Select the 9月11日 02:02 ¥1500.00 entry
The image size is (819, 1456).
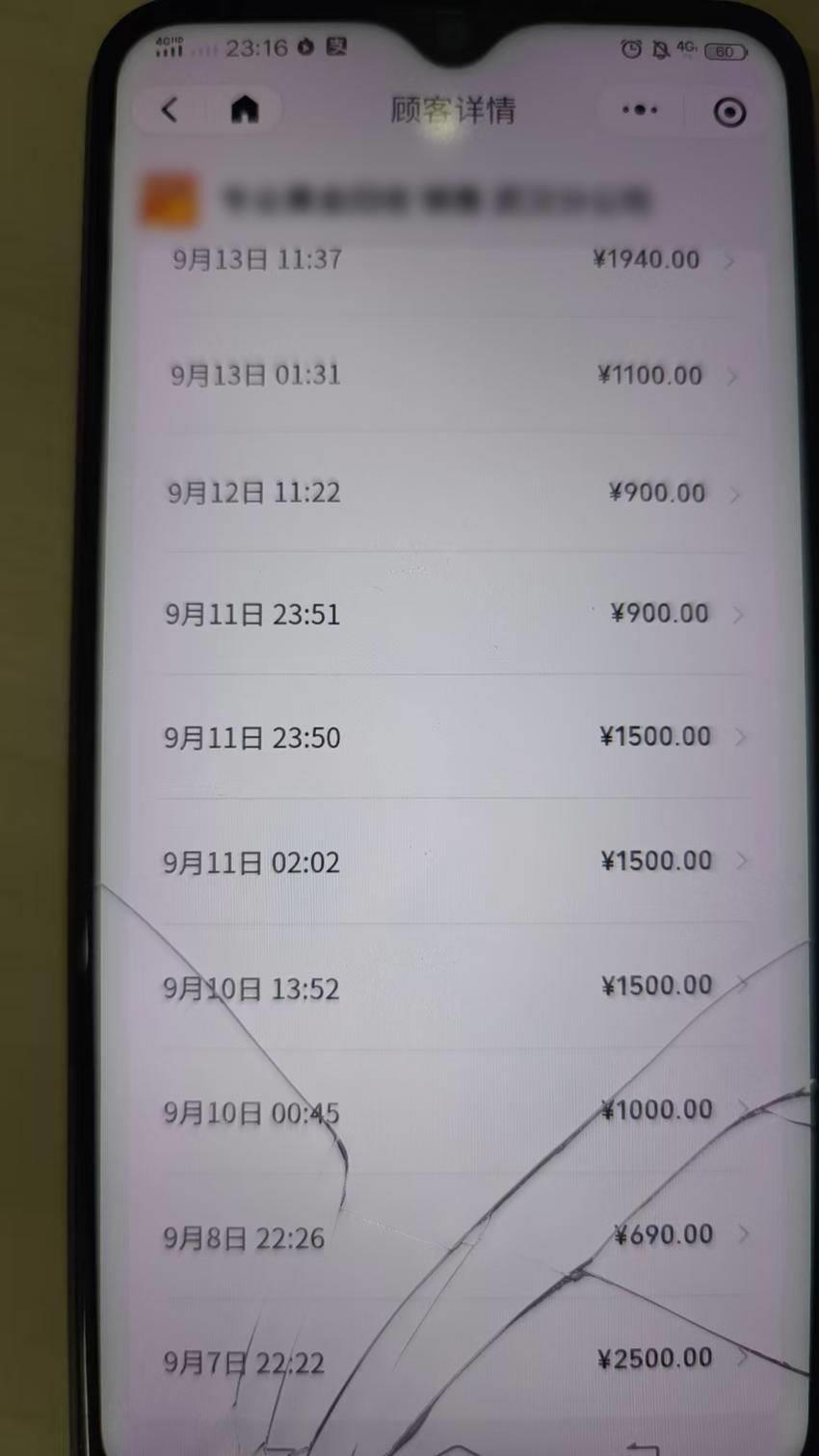451,861
